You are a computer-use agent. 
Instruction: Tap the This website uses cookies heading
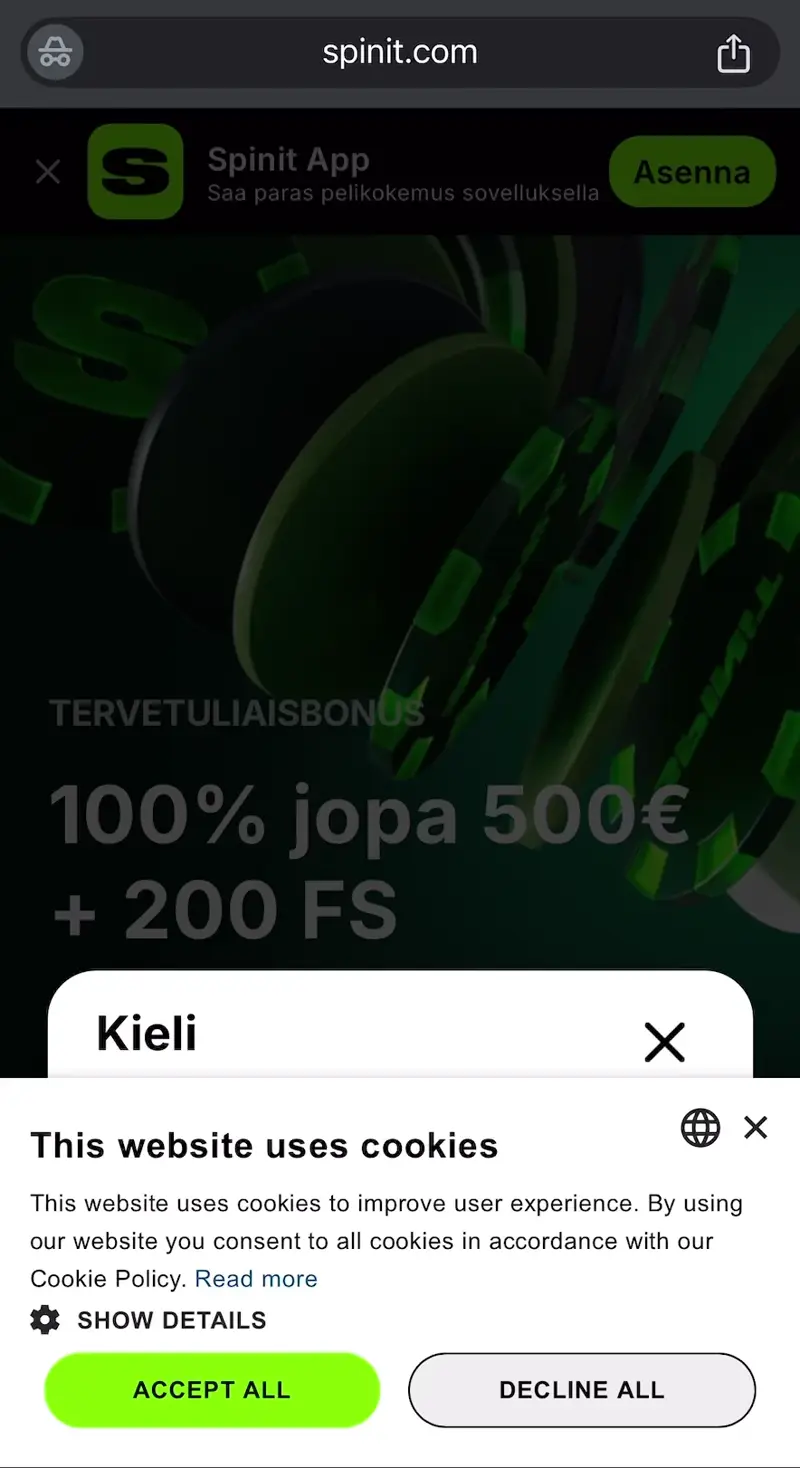point(264,1146)
